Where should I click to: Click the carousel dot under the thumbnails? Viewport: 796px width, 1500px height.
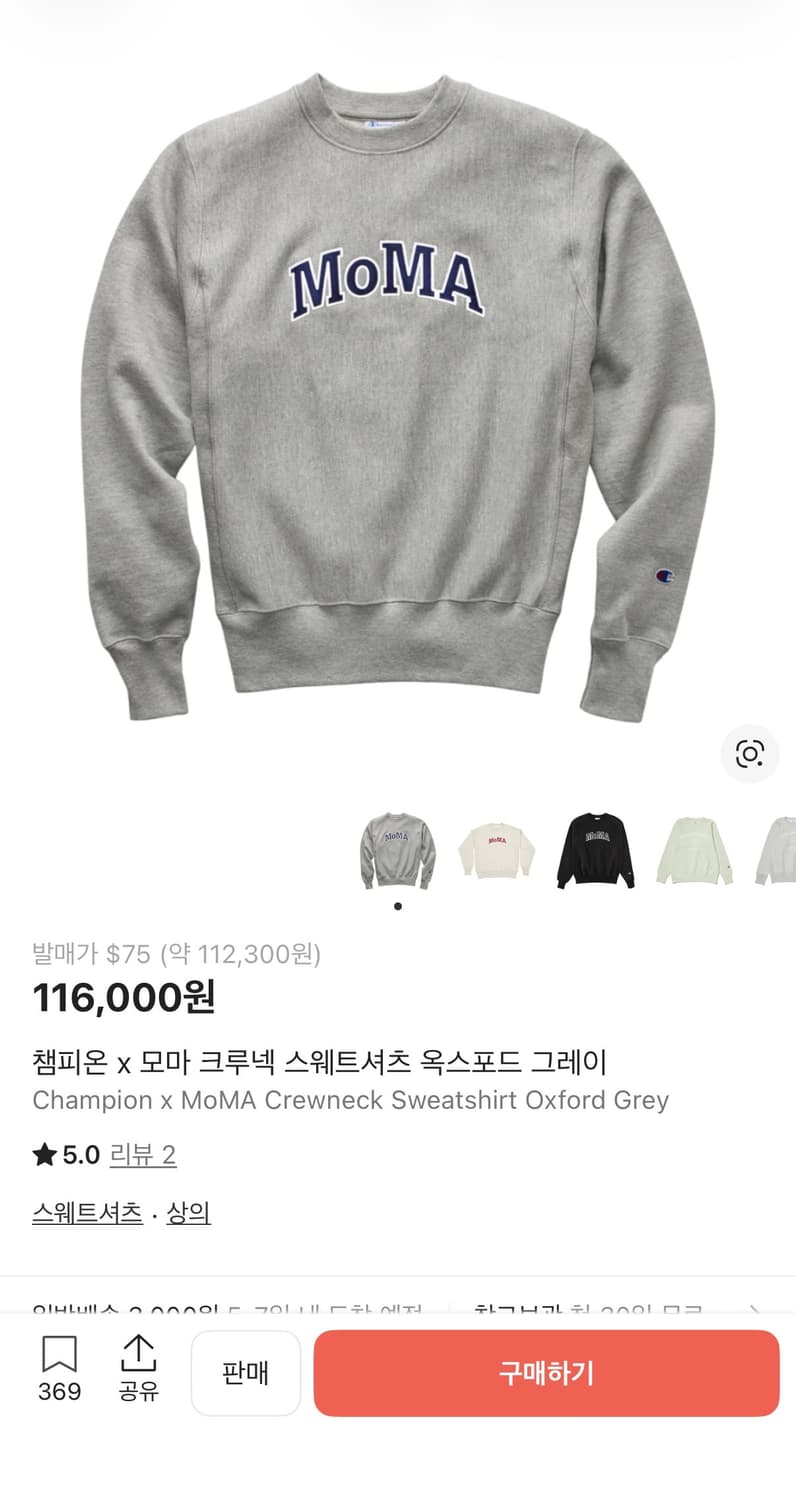tap(397, 906)
